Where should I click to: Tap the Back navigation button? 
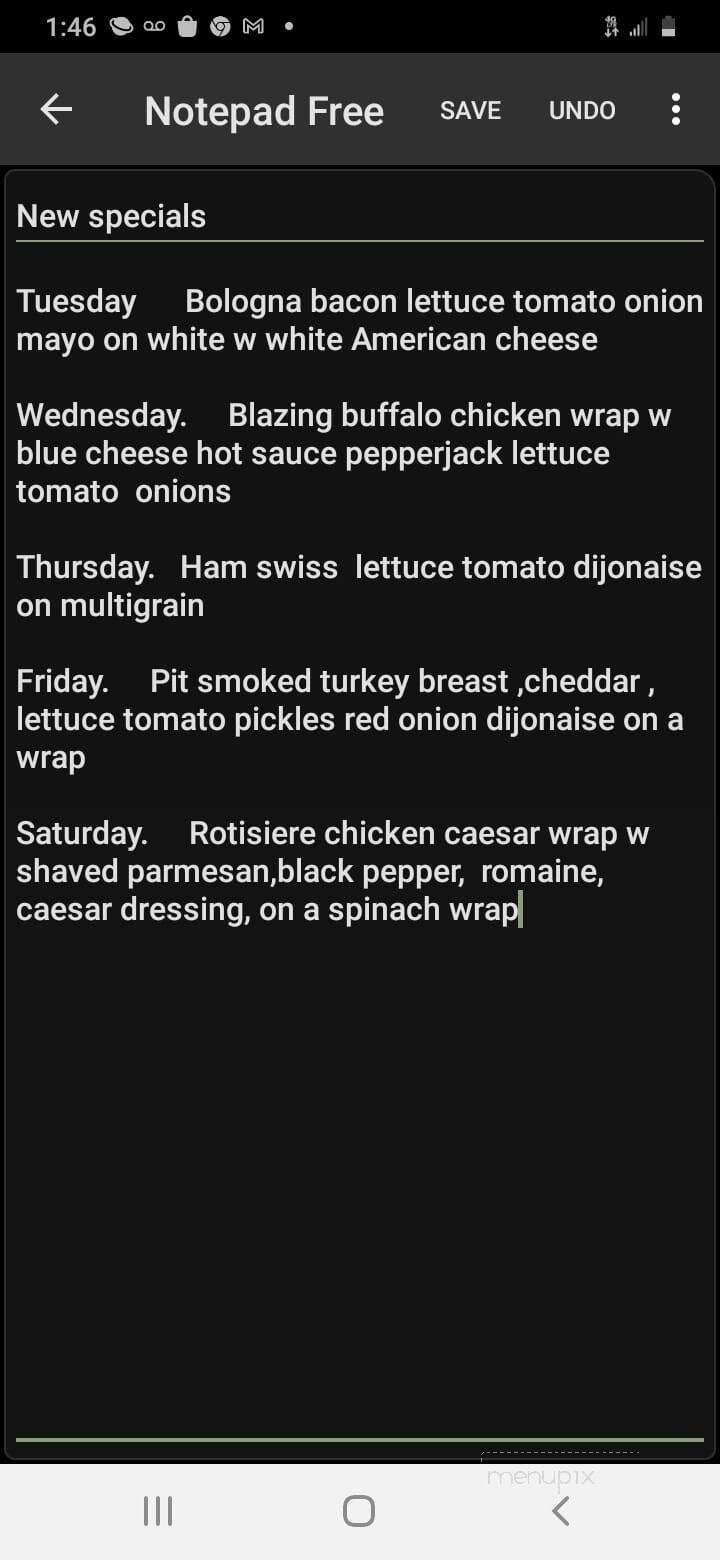coord(560,1512)
